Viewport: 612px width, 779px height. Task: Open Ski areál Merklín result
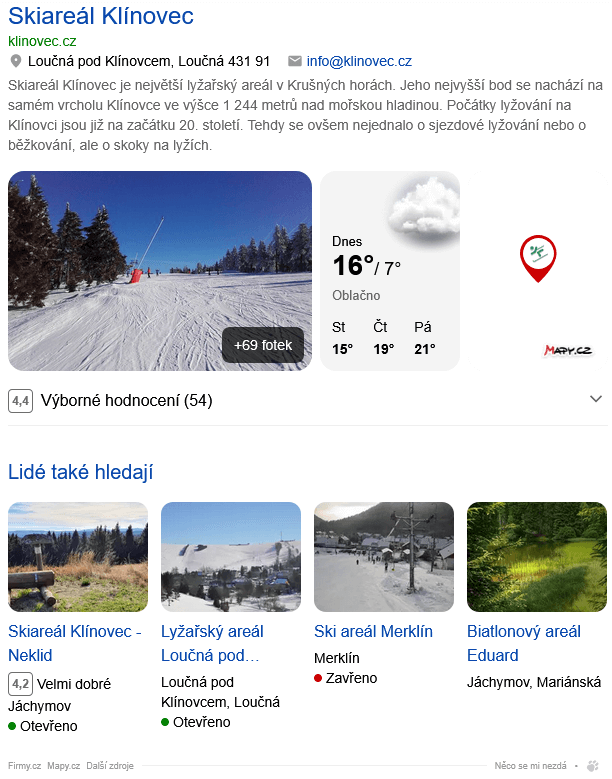[373, 631]
